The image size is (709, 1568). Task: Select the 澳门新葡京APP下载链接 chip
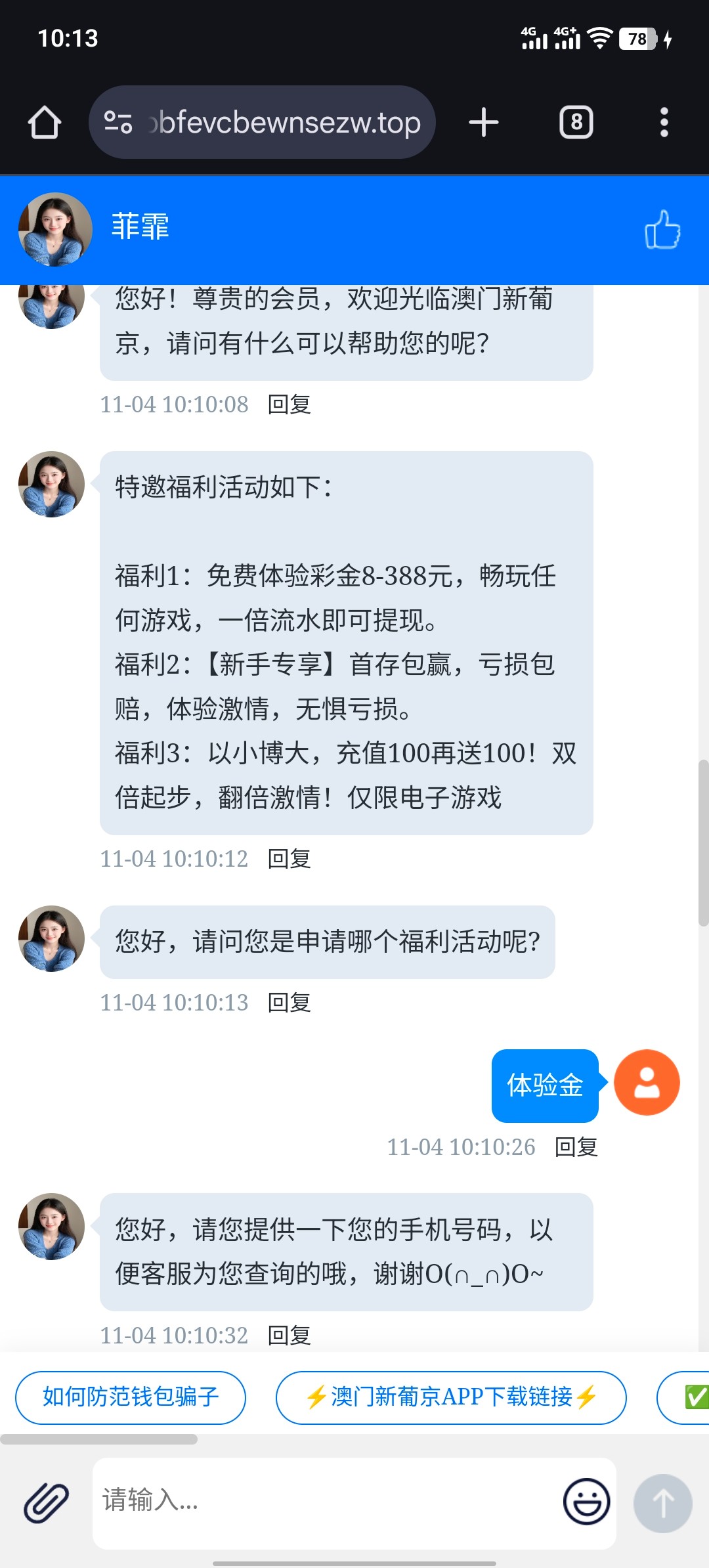pos(451,1397)
